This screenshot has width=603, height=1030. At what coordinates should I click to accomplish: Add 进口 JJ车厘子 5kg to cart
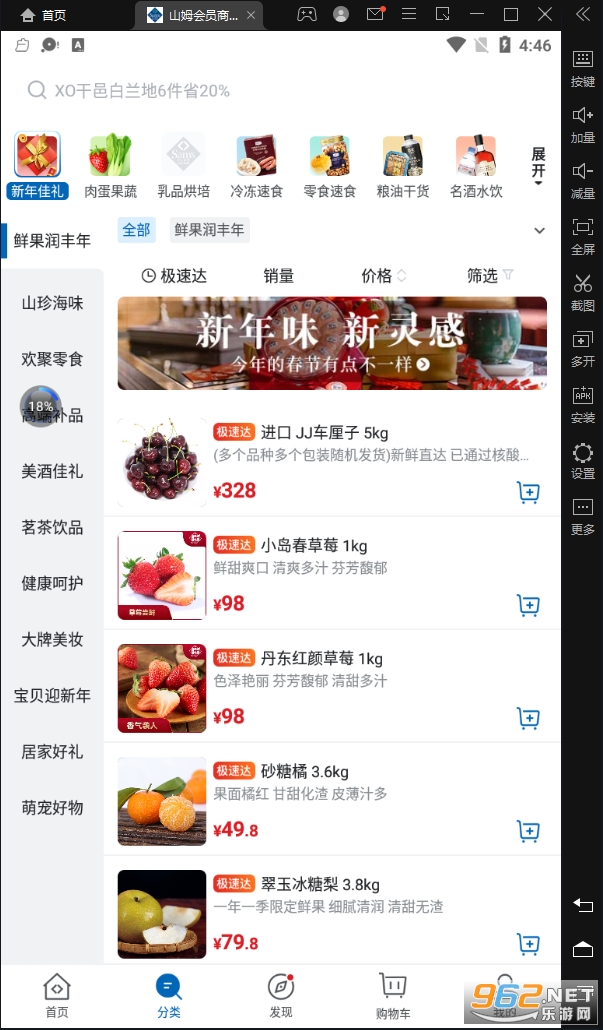tap(528, 492)
